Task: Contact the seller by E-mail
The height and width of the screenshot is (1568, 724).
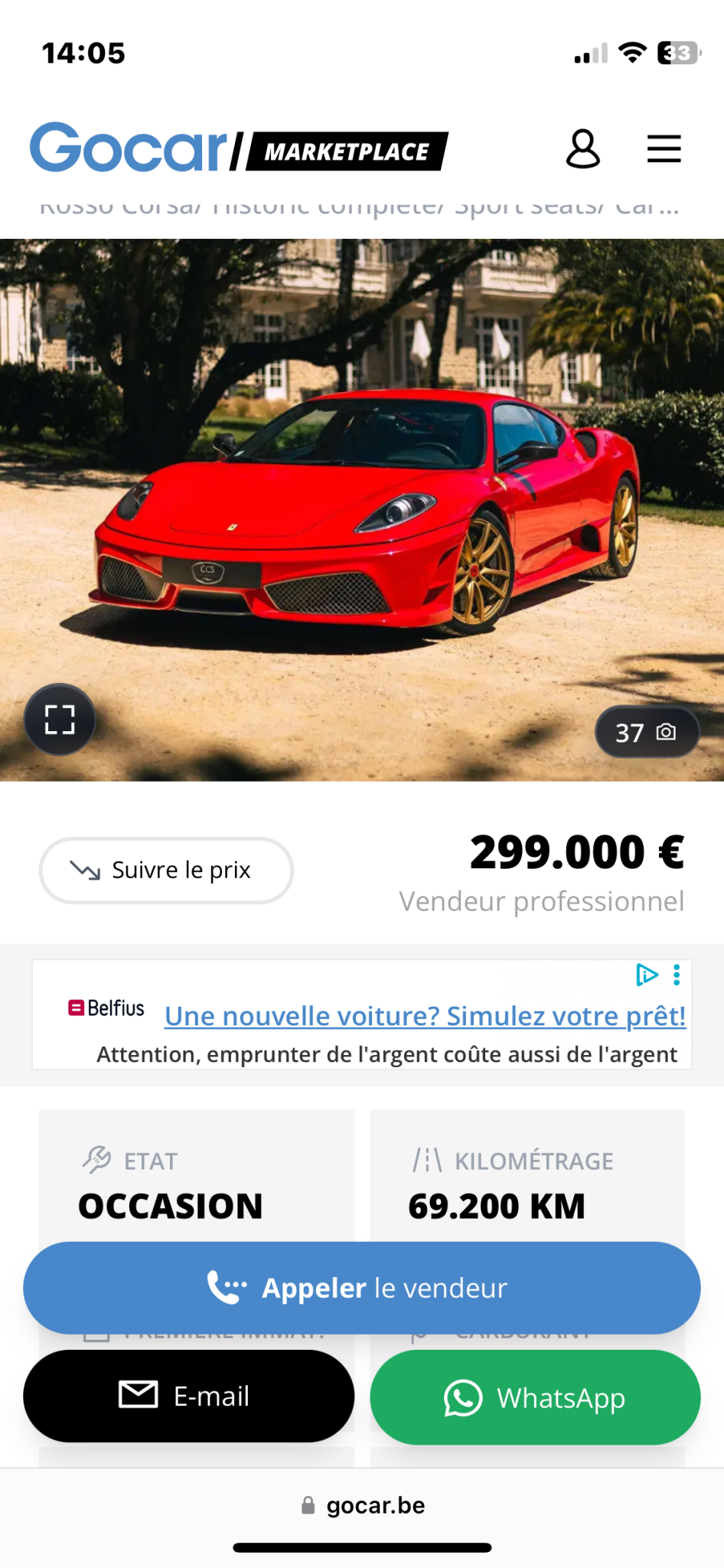Action: (x=188, y=1396)
